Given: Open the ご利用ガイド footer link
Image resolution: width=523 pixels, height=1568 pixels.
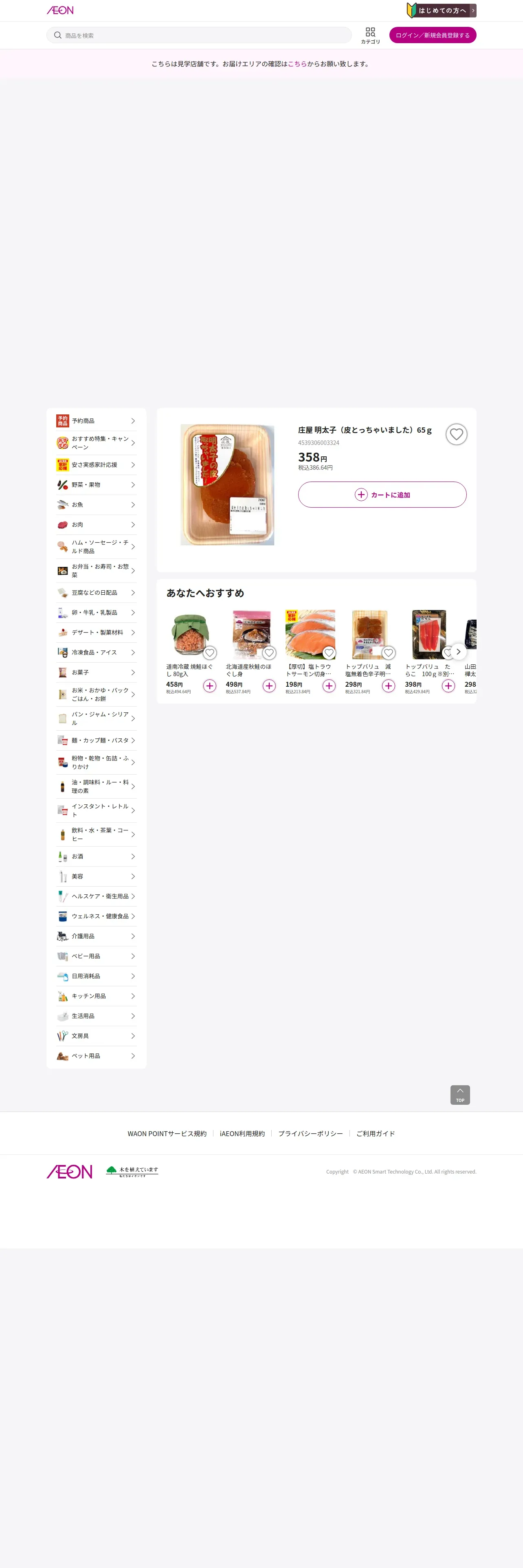Looking at the screenshot, I should (x=375, y=1133).
